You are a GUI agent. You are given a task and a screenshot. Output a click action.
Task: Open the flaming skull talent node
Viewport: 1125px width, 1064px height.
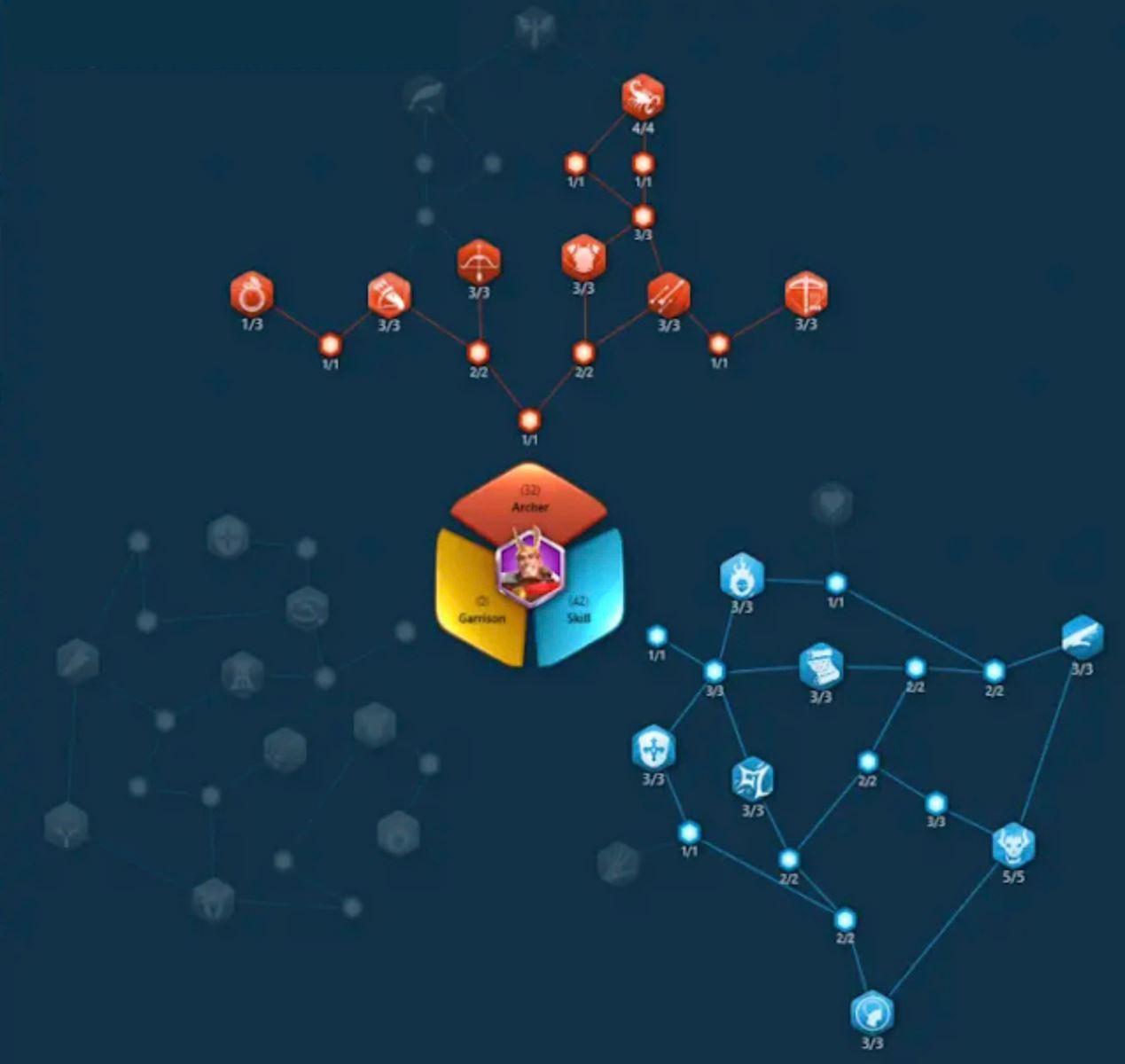click(742, 576)
